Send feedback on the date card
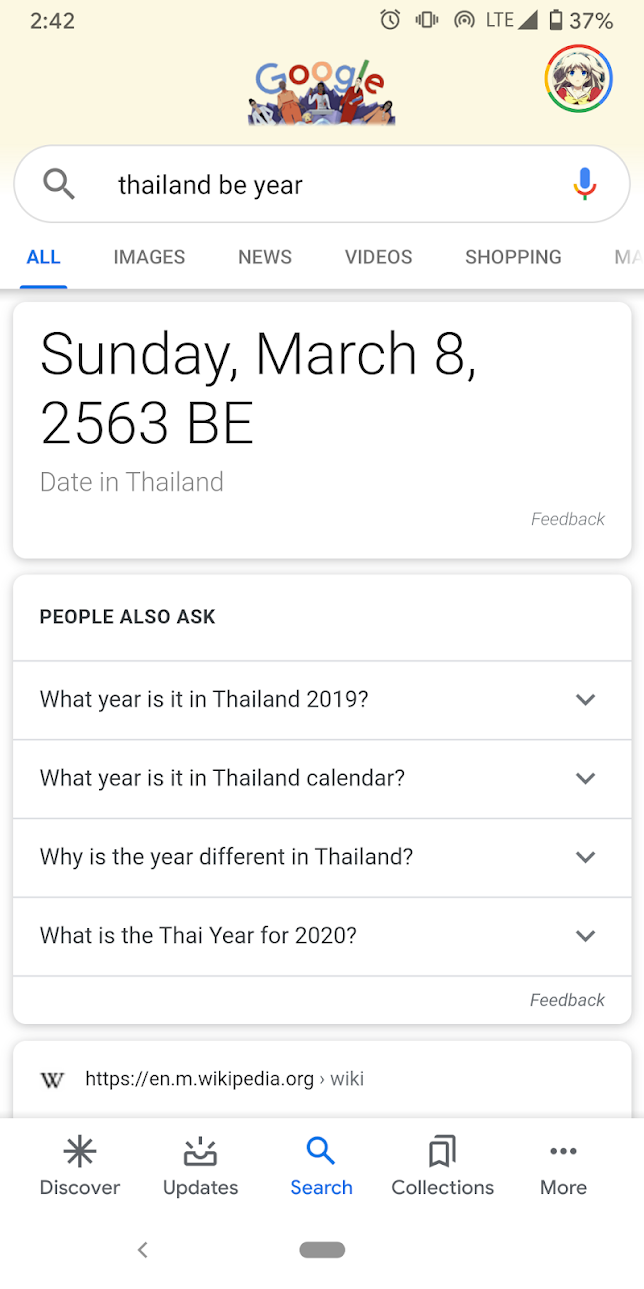 coord(568,519)
